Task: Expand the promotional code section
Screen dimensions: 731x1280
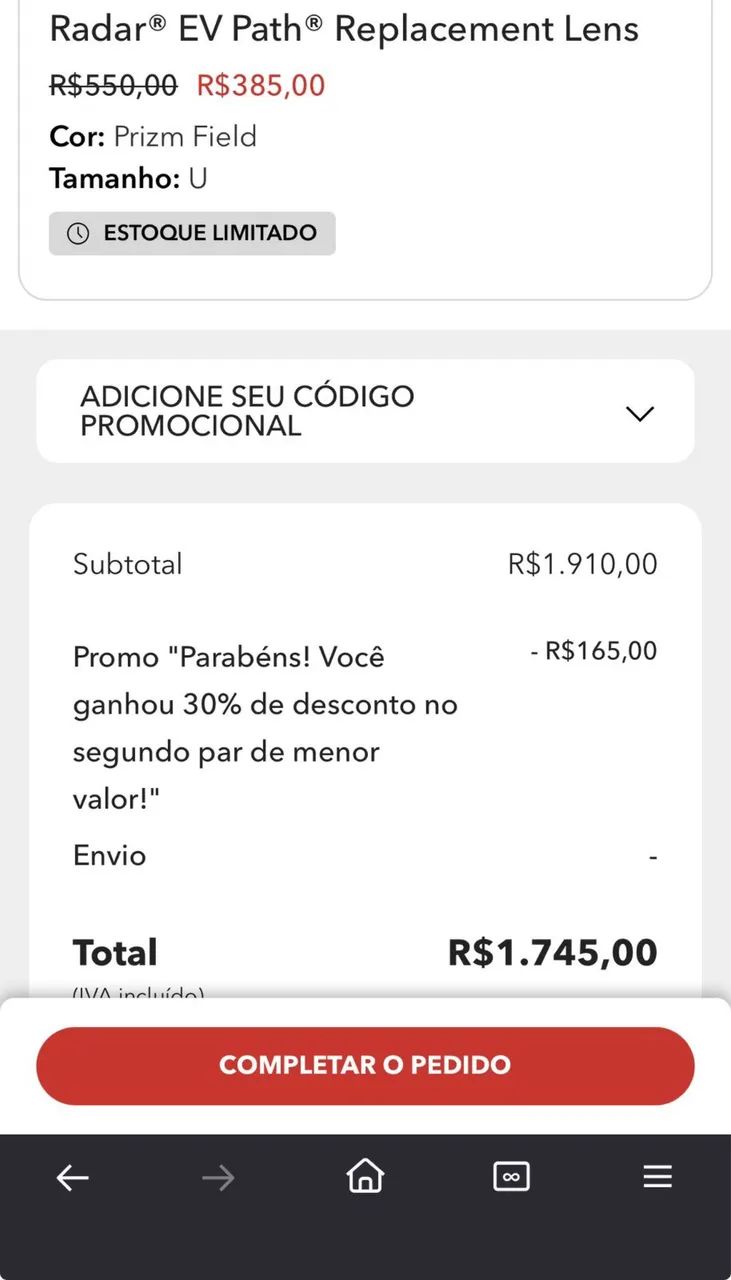Action: click(x=365, y=411)
